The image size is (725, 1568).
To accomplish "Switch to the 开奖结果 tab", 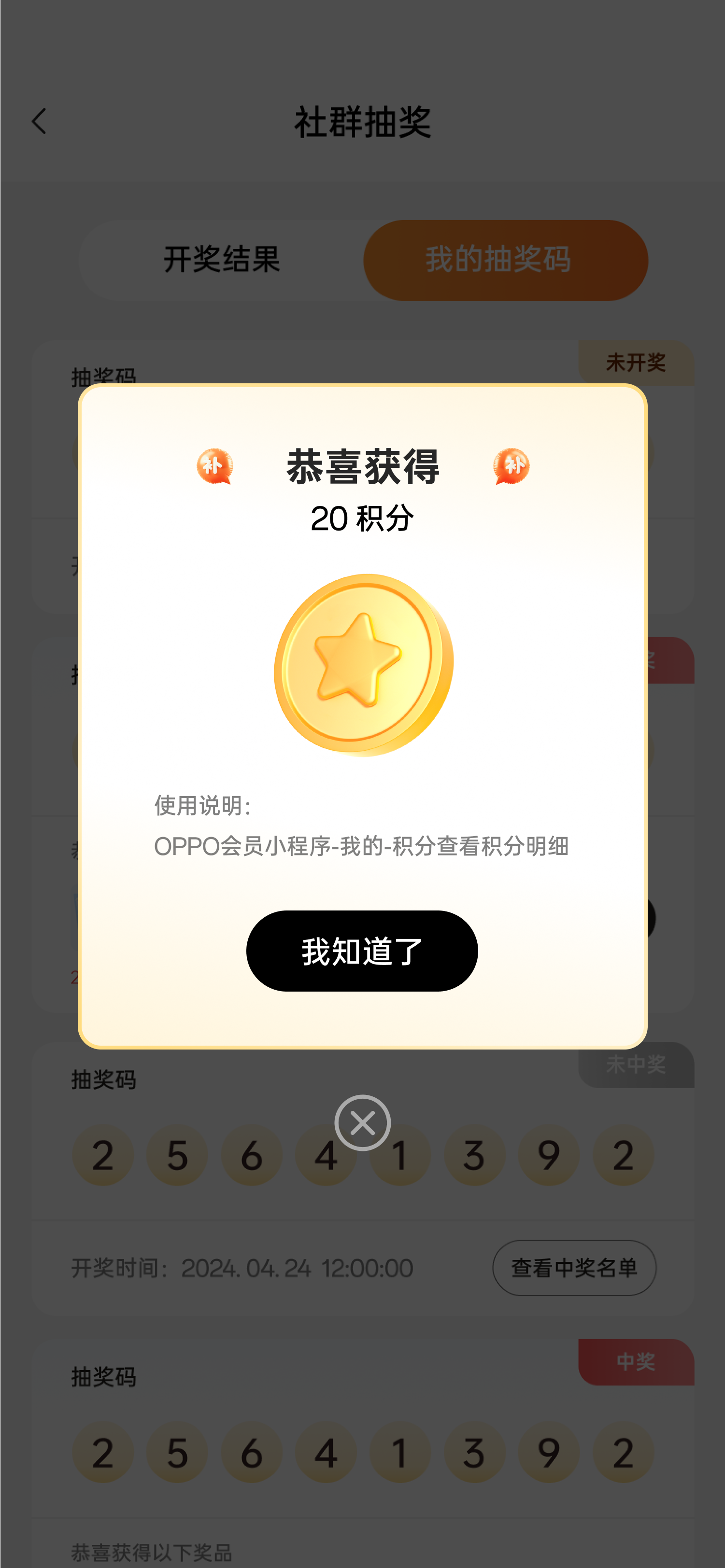I will point(221,260).
